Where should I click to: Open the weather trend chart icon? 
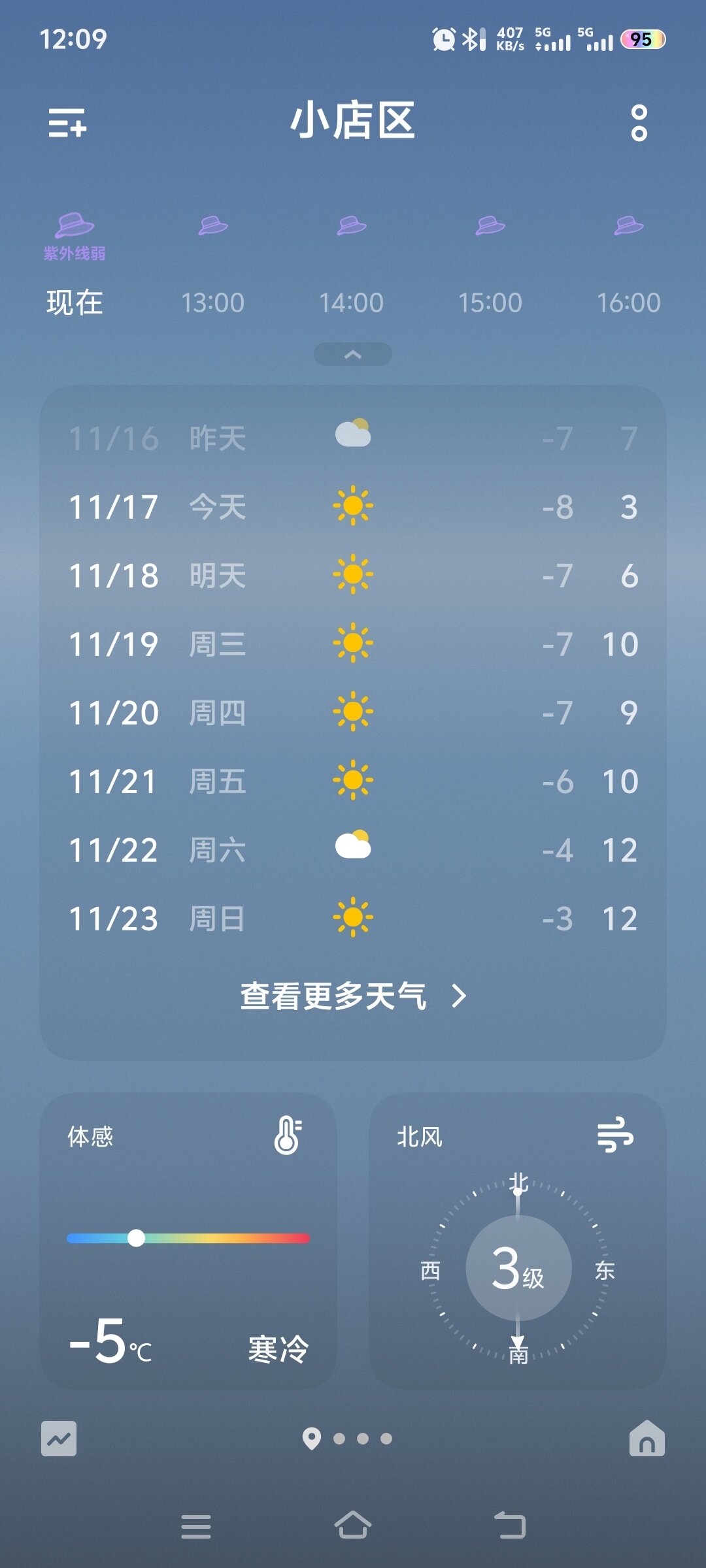pyautogui.click(x=59, y=1439)
